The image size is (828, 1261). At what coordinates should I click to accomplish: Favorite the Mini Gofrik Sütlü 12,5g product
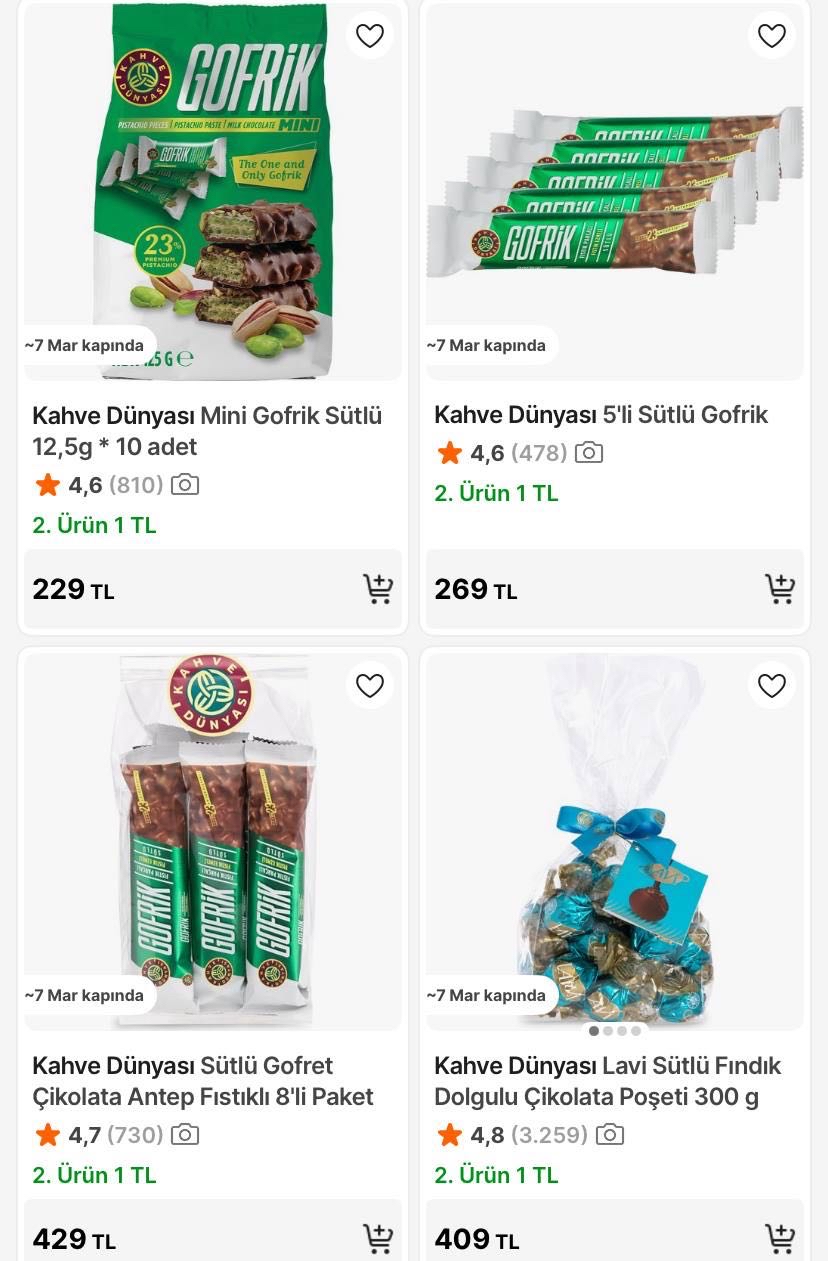(x=370, y=36)
